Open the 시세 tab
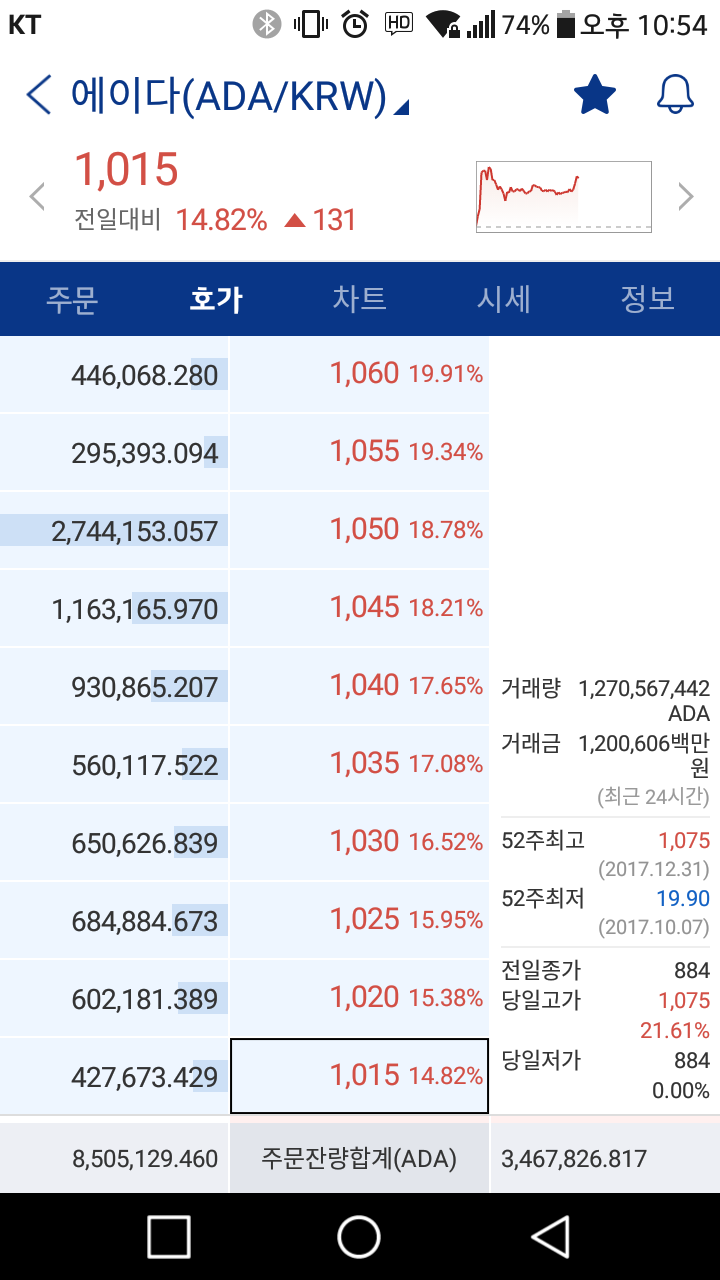 [x=504, y=299]
